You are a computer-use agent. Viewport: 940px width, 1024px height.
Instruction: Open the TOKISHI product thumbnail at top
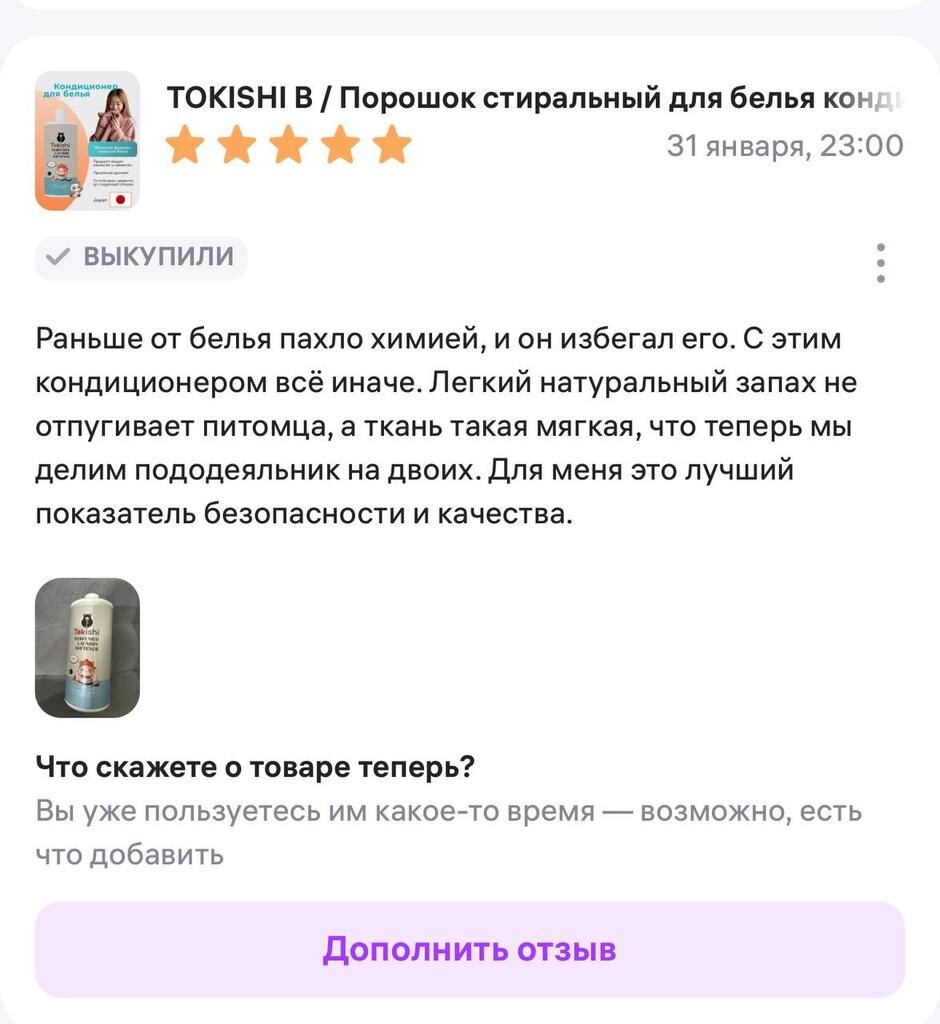point(87,141)
